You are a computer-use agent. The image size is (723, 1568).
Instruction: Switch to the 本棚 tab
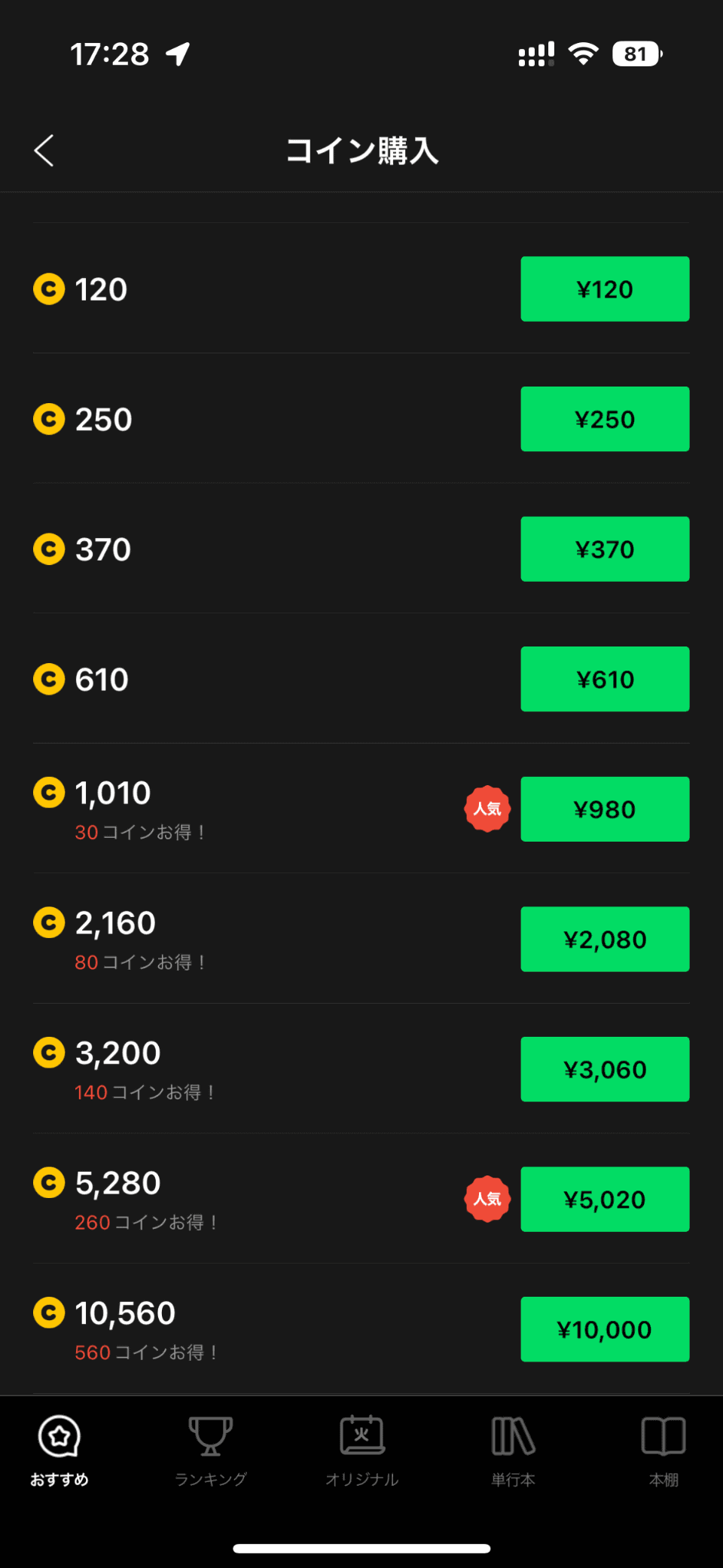(664, 1454)
